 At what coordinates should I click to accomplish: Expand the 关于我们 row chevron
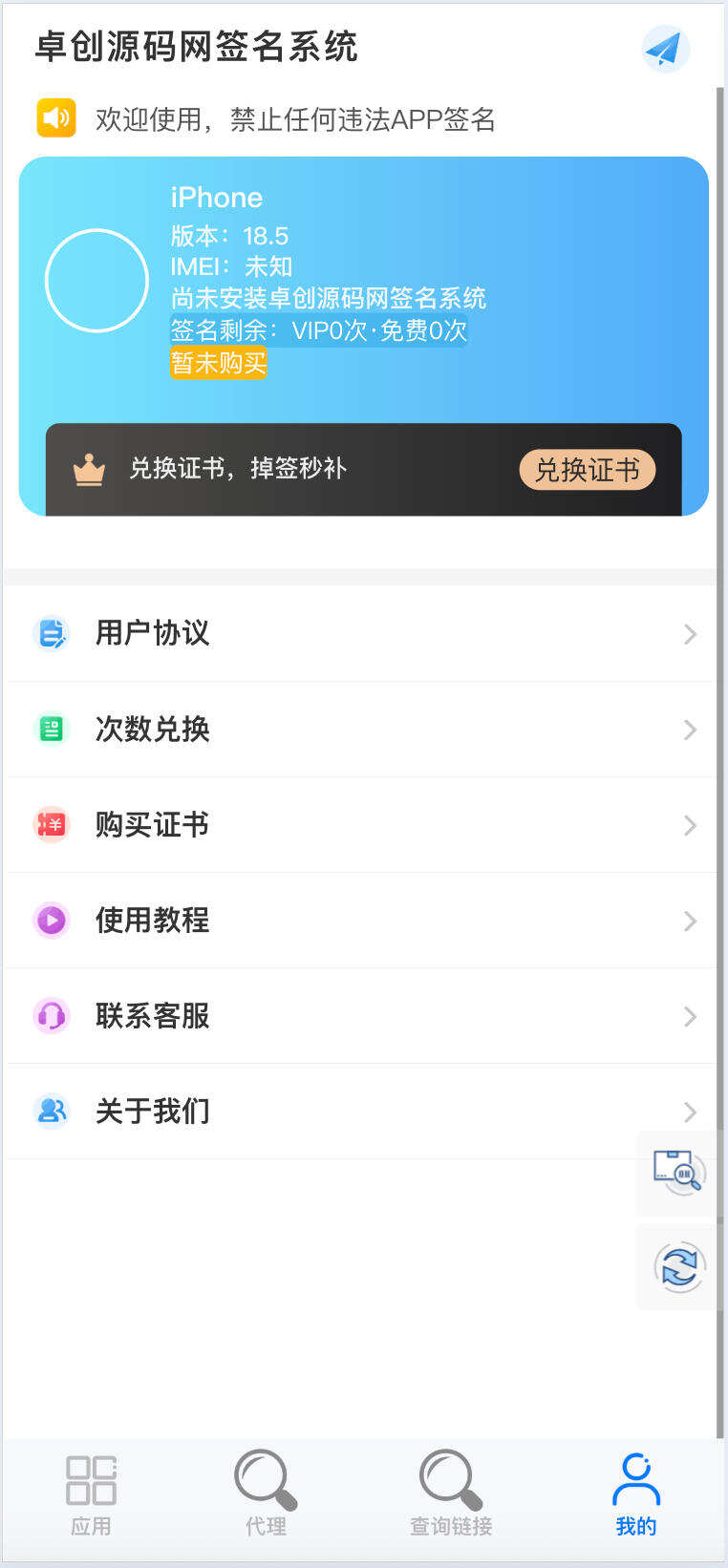[x=691, y=1112]
